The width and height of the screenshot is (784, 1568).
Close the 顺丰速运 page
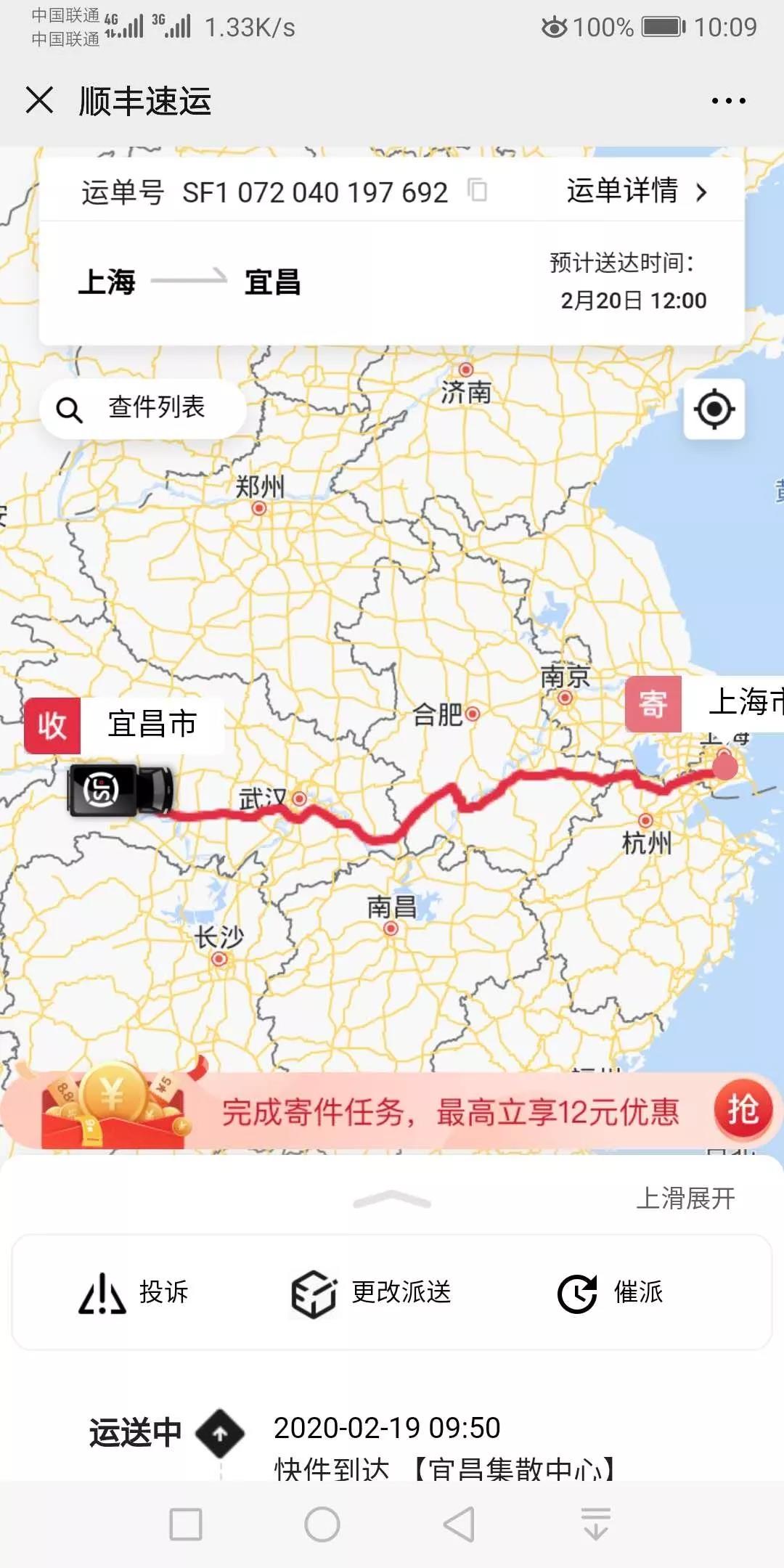pyautogui.click(x=39, y=100)
